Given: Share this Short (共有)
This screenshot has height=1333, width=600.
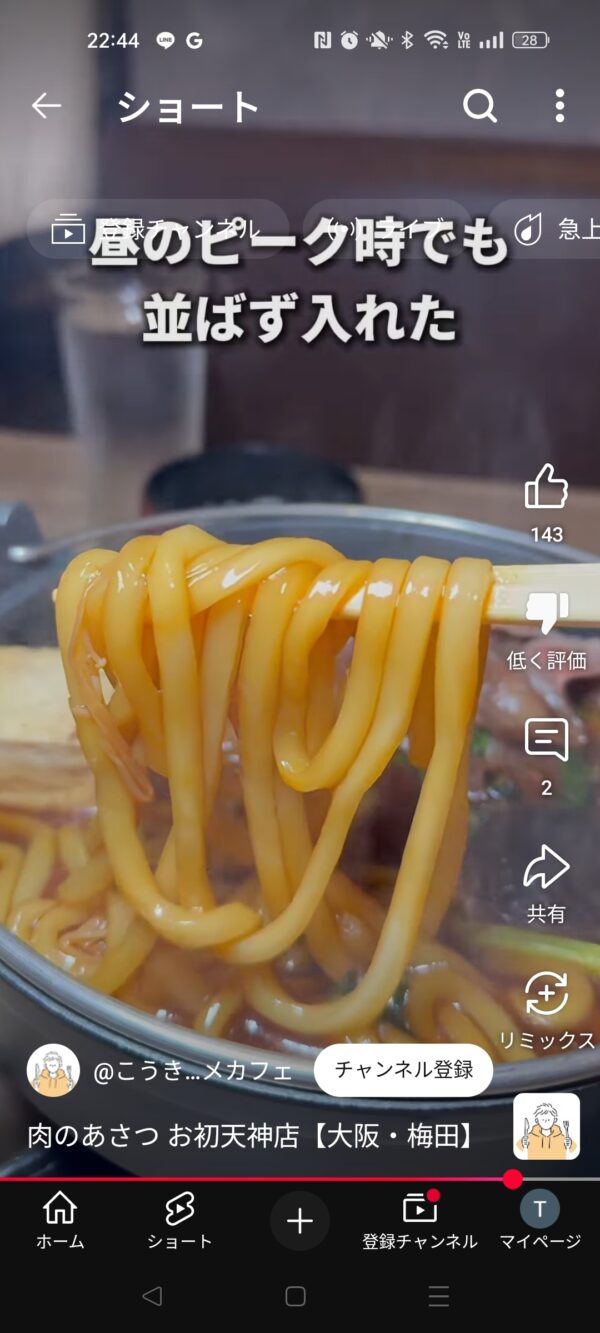Looking at the screenshot, I should [546, 868].
